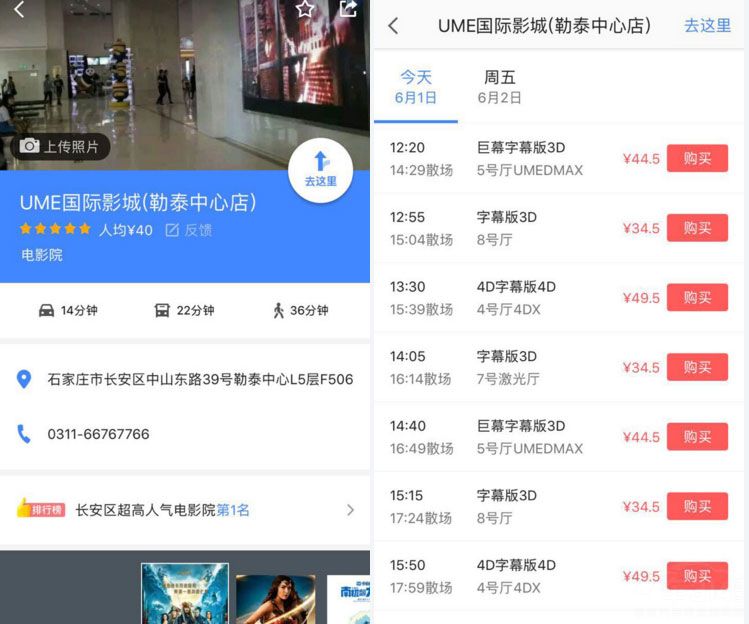Buy a ticket for the 13:30 4DX showing
The image size is (749, 624).
[x=697, y=297]
